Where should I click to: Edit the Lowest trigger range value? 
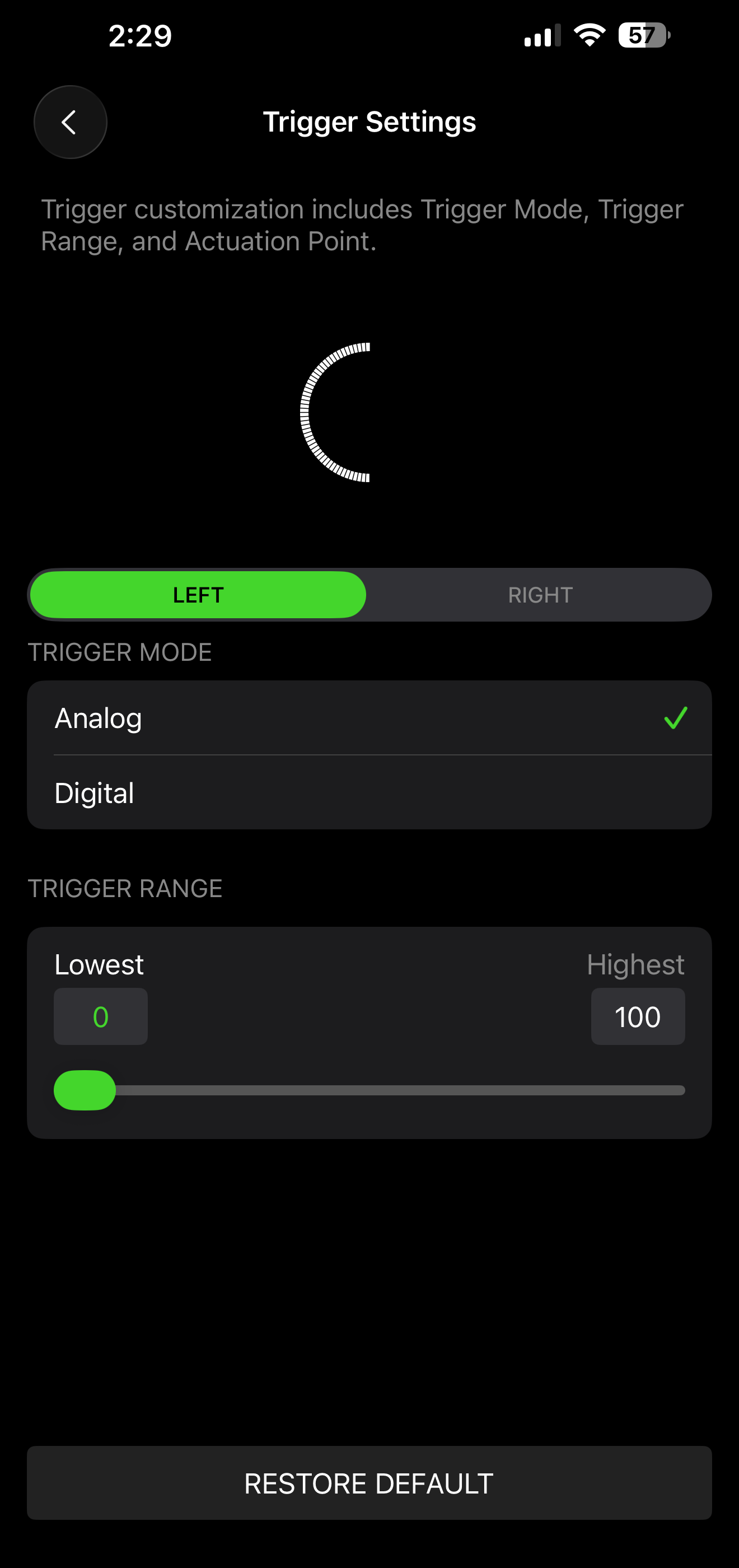100,1015
